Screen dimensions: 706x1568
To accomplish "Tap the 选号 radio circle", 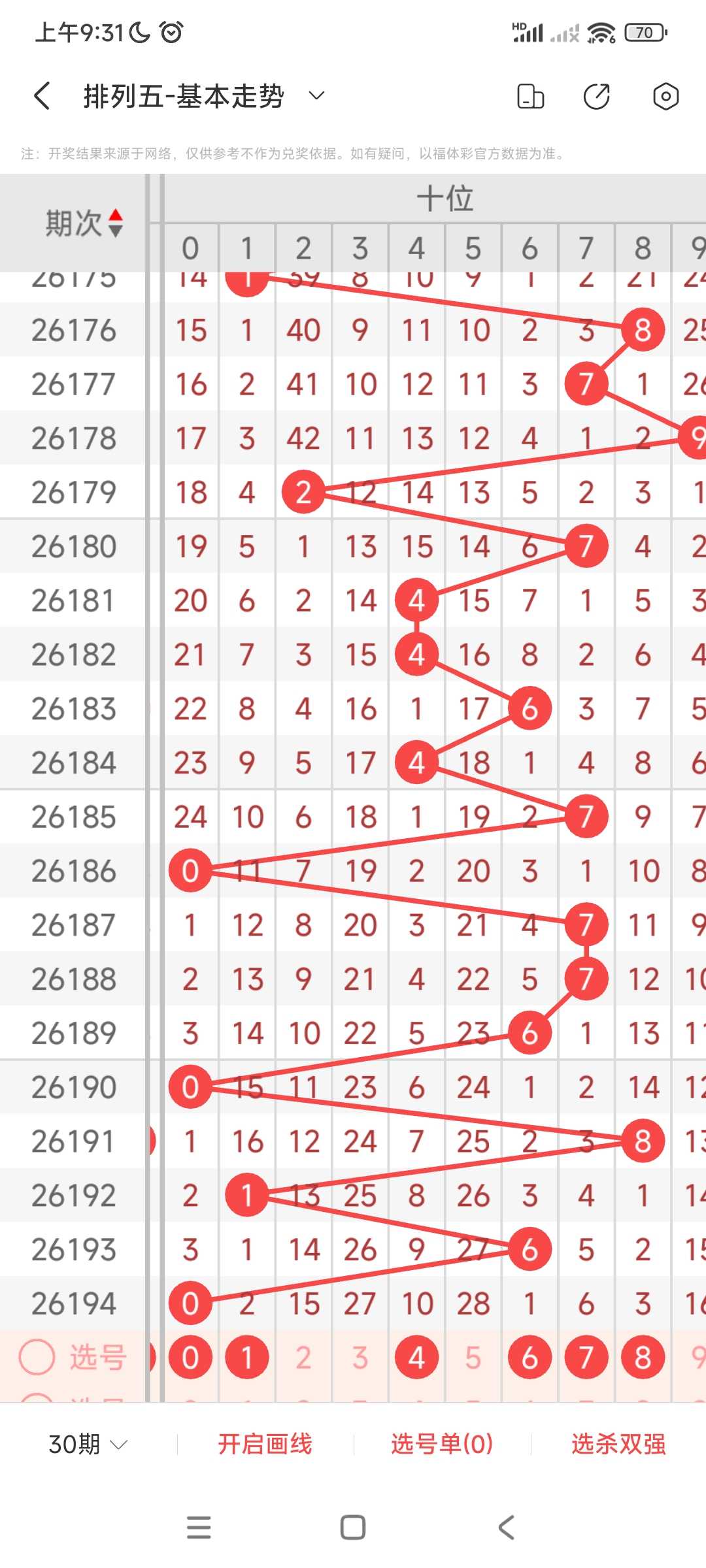I will pyautogui.click(x=37, y=1358).
